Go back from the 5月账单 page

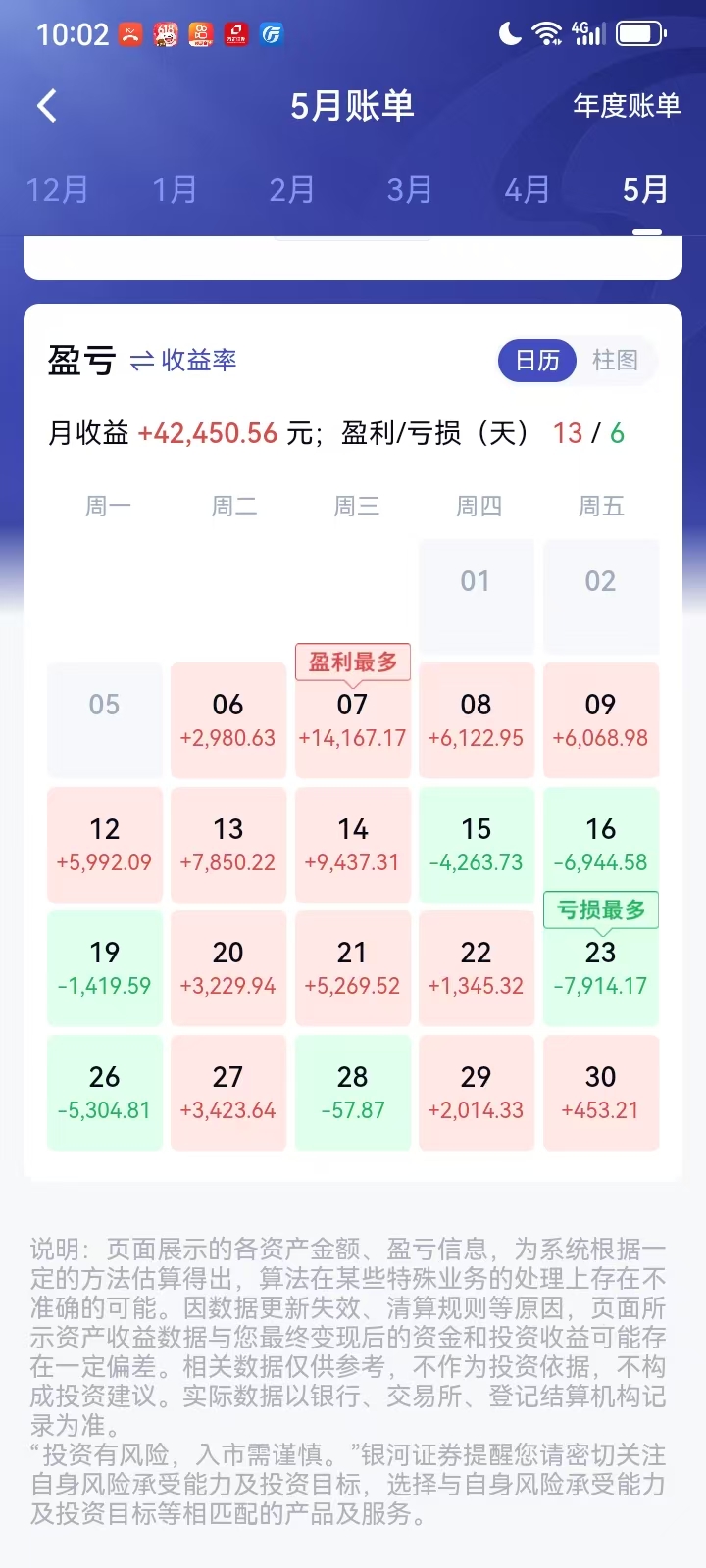[x=46, y=106]
